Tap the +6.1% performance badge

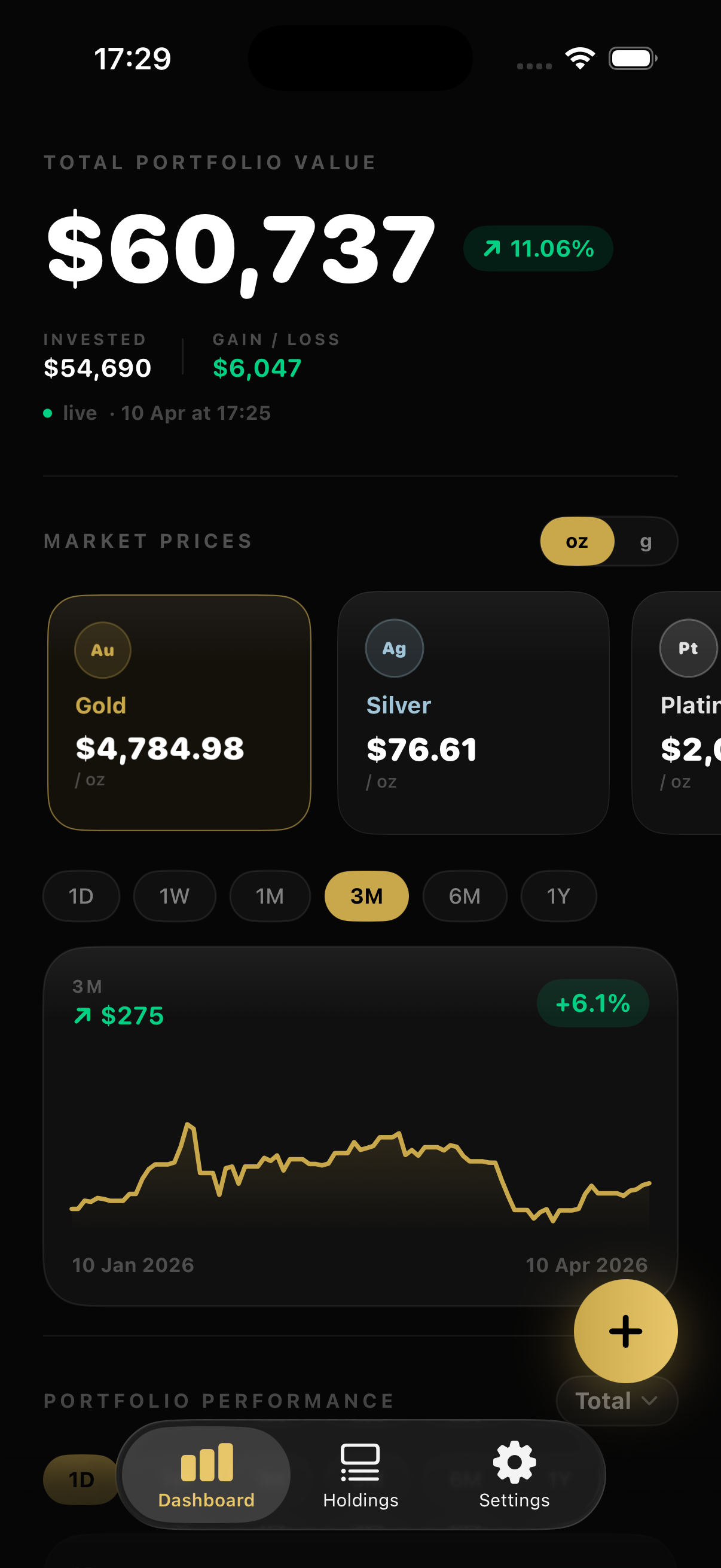point(592,1003)
